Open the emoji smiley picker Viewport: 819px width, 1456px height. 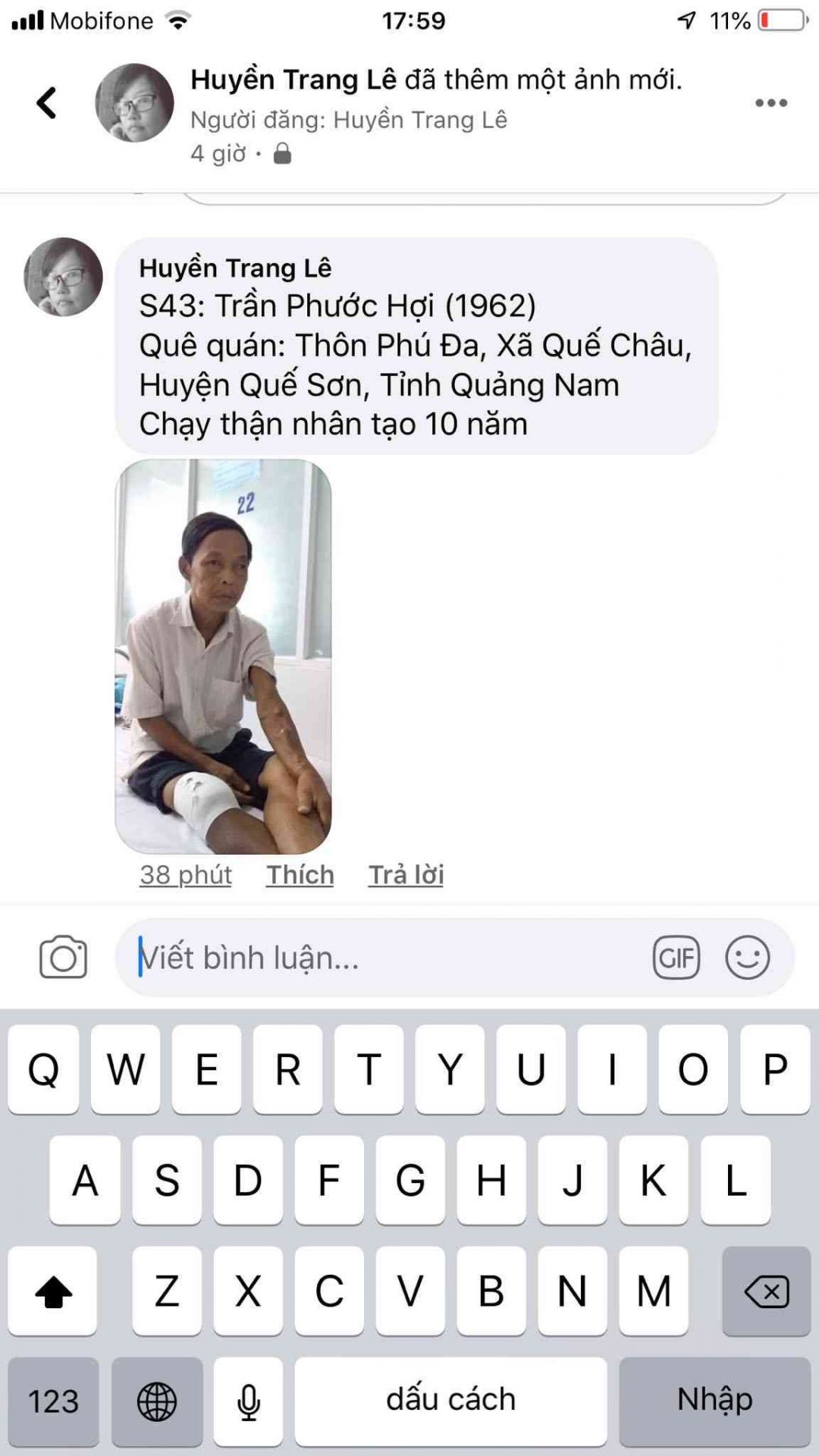(x=747, y=957)
